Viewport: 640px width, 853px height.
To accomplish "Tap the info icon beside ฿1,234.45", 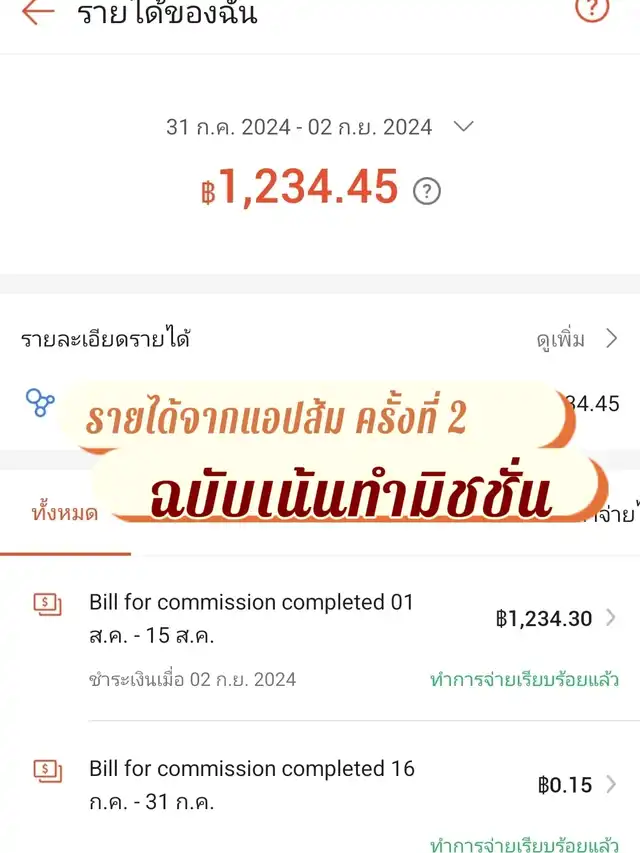I will point(427,191).
